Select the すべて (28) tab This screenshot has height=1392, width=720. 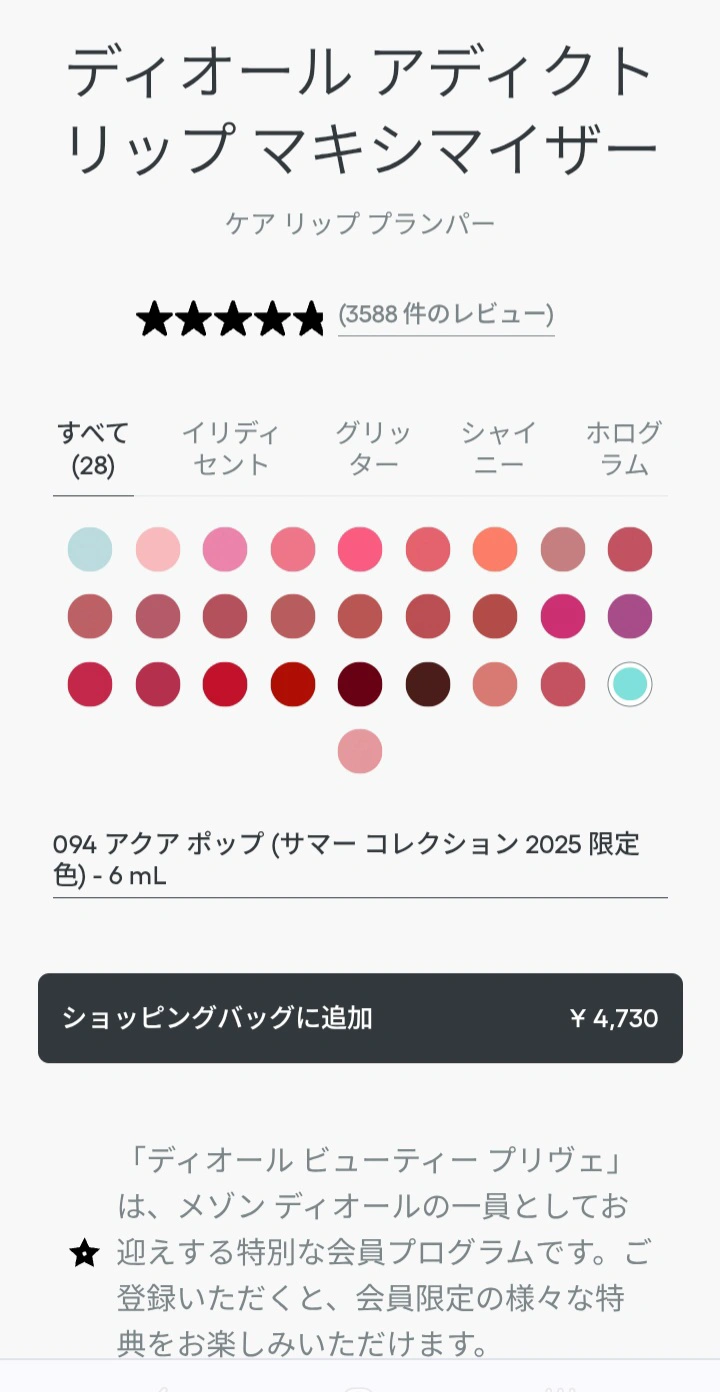[x=93, y=449]
